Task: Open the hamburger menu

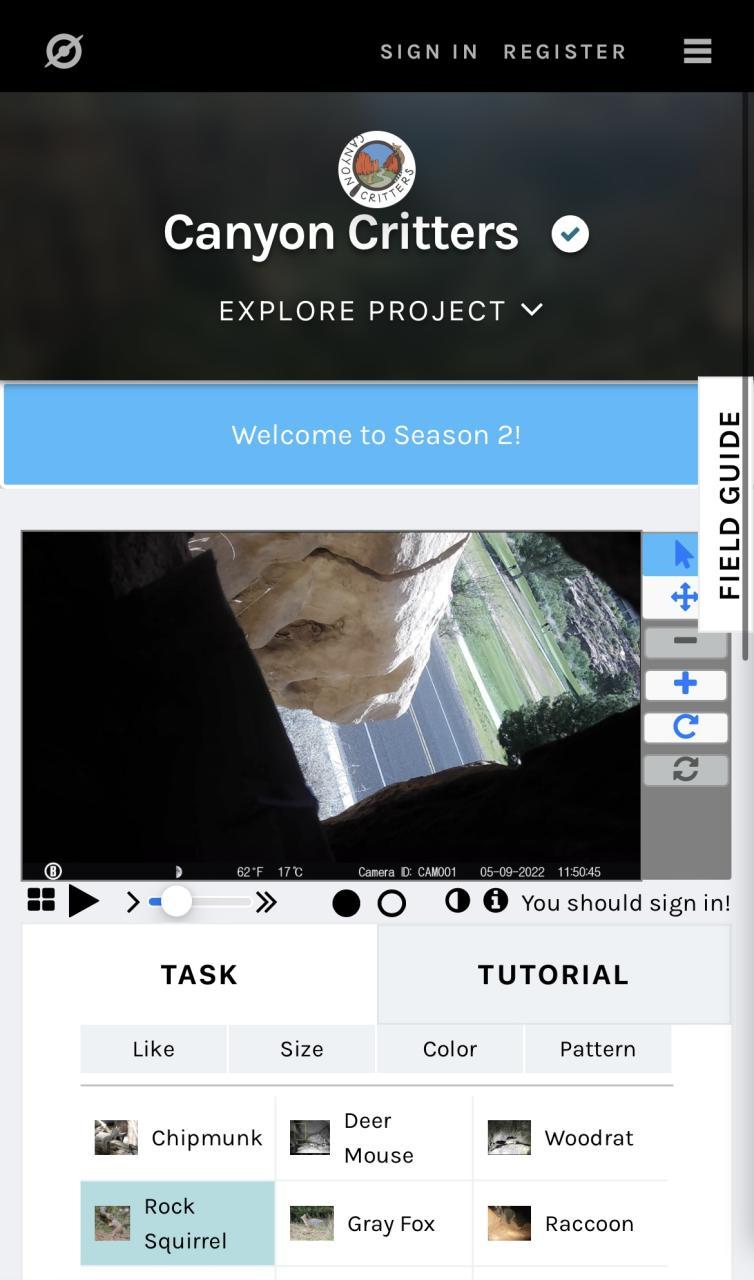Action: (x=697, y=51)
